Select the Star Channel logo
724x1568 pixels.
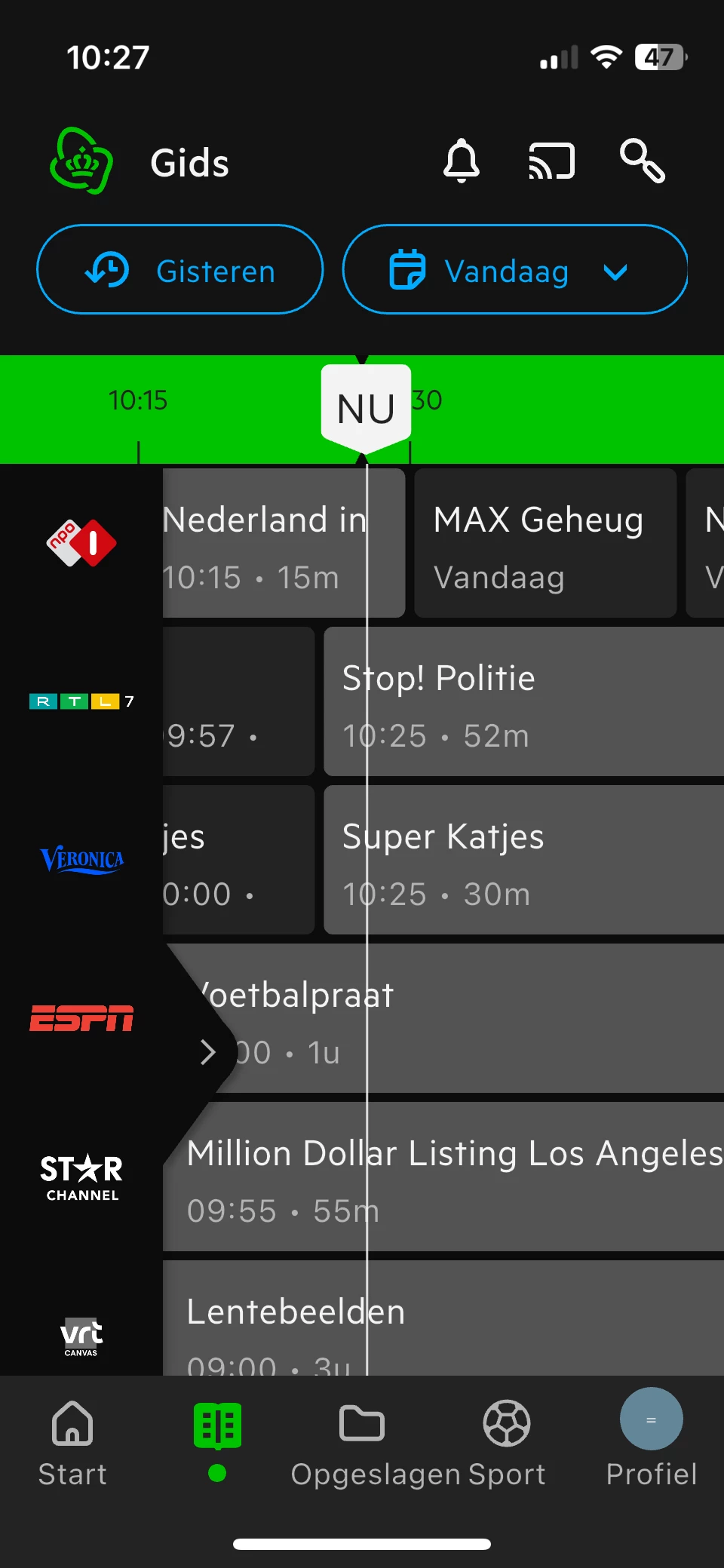point(81,1177)
